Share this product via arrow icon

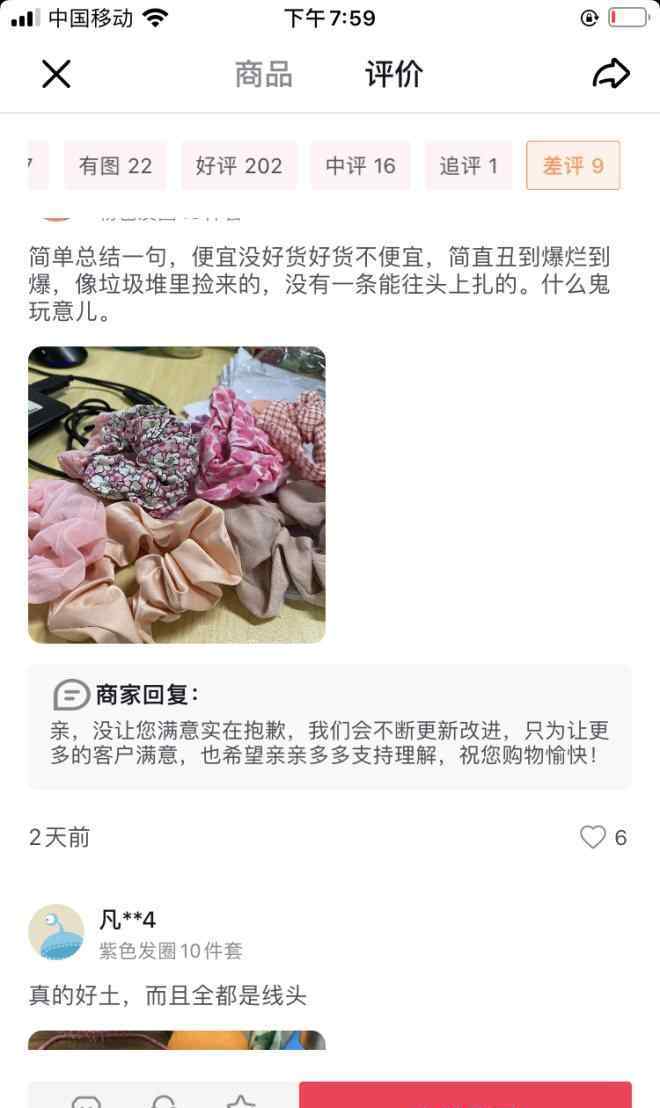pos(611,73)
